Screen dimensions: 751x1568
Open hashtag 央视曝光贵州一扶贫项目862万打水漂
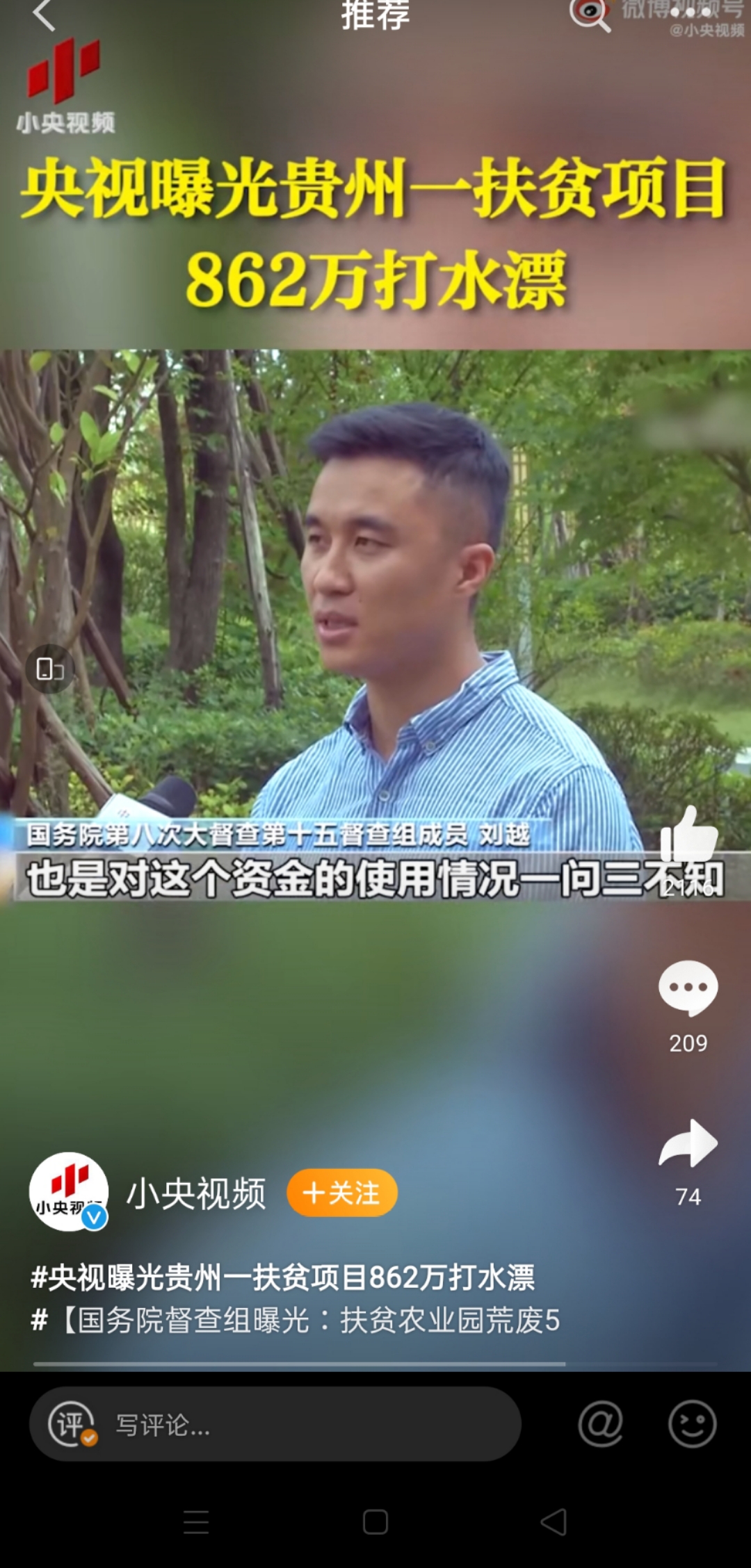[x=283, y=1277]
